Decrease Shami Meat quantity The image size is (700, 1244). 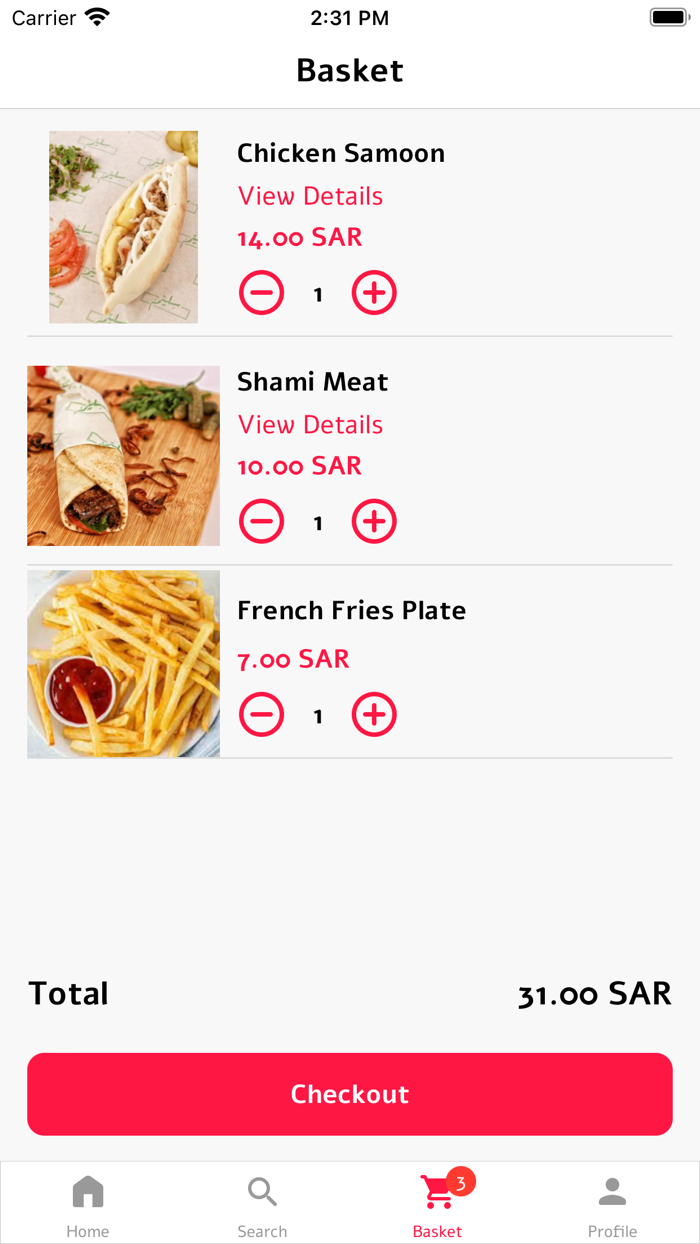(261, 522)
